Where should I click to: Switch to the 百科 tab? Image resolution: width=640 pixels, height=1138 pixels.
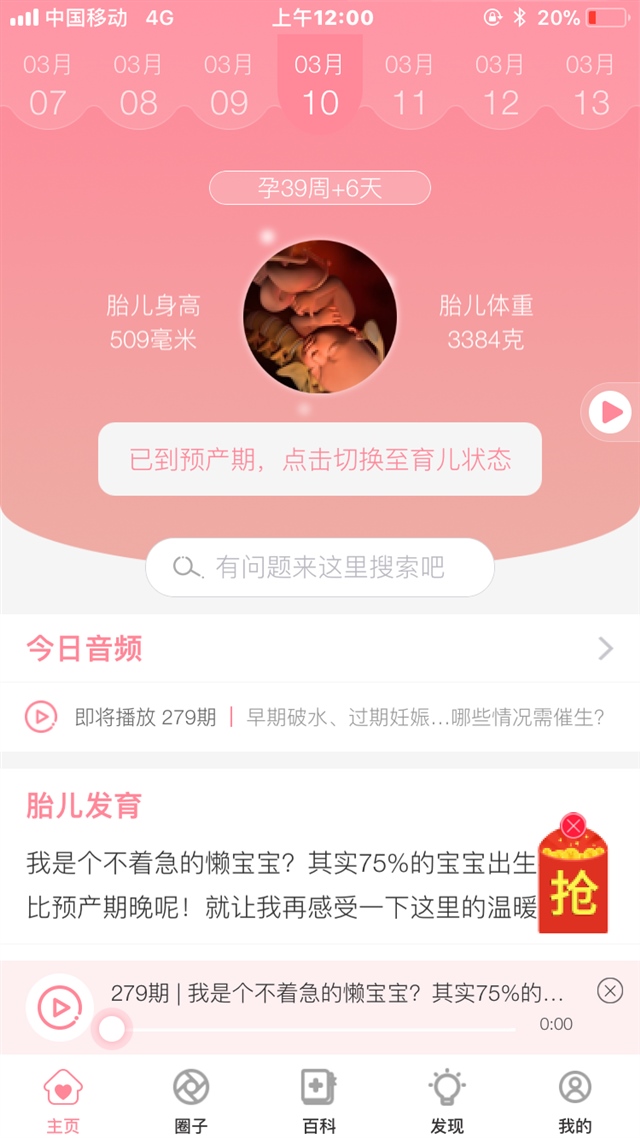(320, 1100)
